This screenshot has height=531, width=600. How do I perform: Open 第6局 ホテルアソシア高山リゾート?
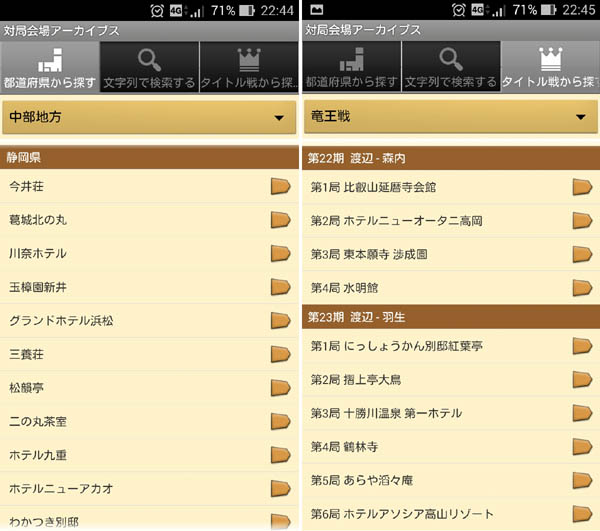(450, 513)
